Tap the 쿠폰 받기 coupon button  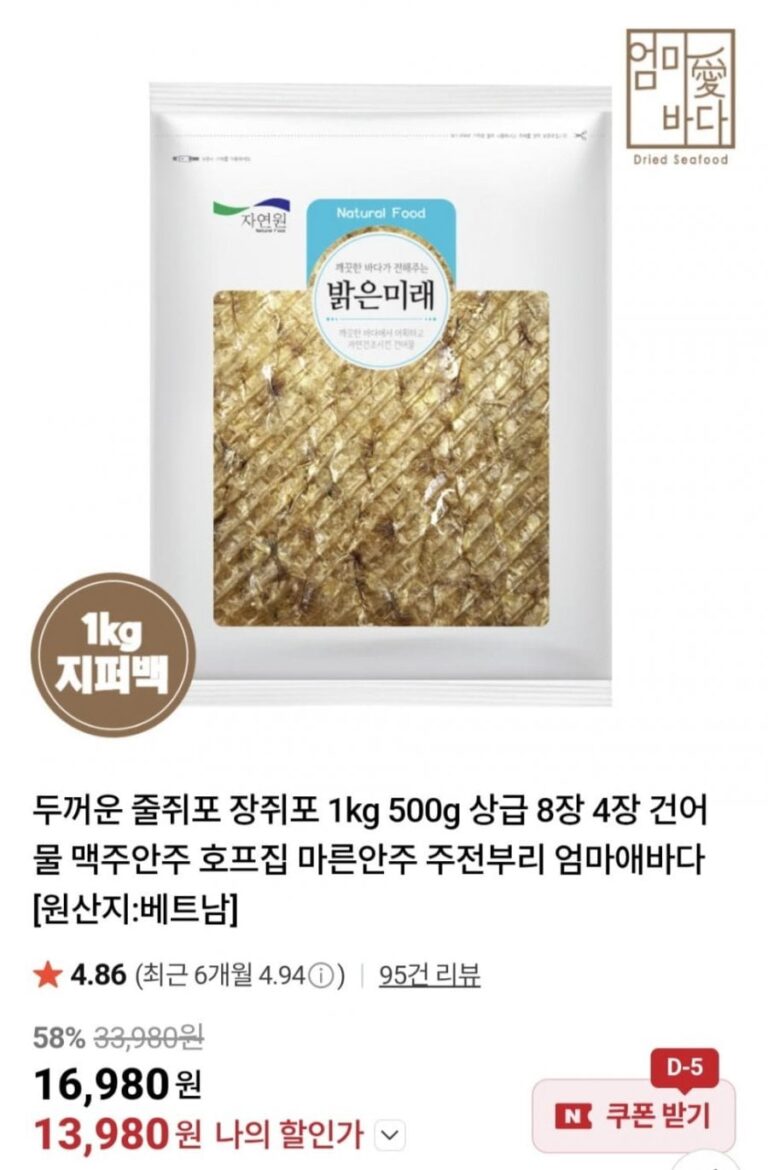(x=633, y=1116)
